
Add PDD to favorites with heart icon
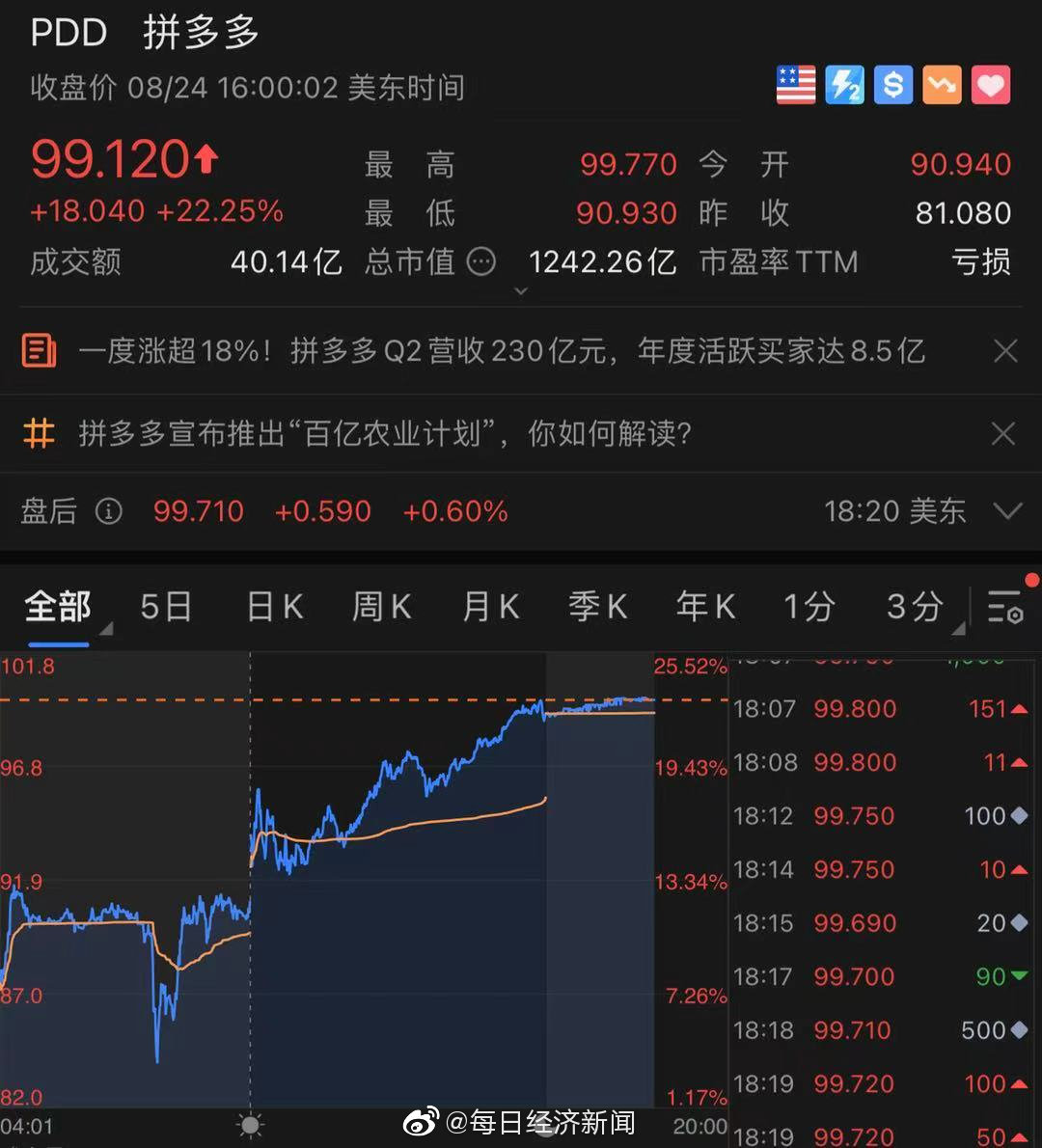pos(991,85)
